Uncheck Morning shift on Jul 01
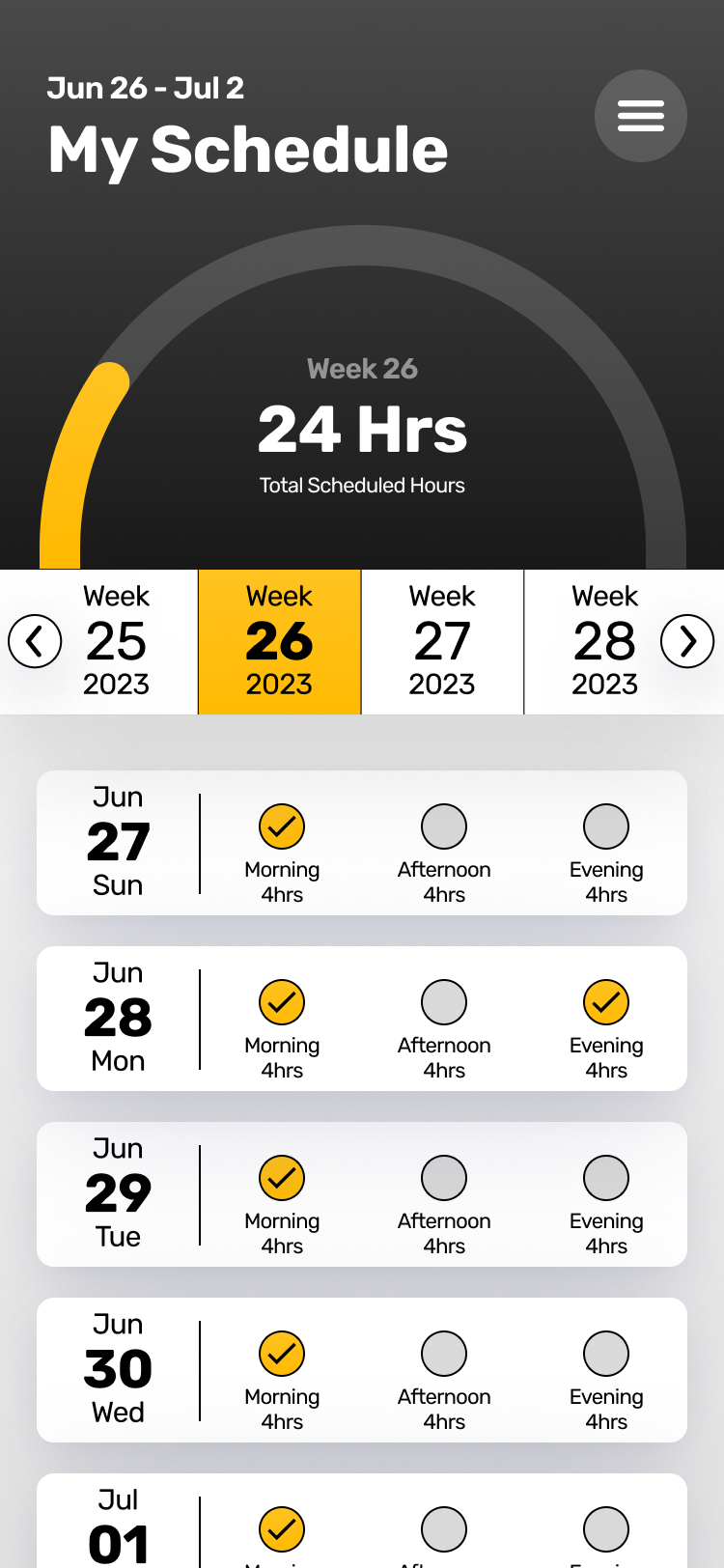This screenshot has width=724, height=1568. (x=282, y=1529)
